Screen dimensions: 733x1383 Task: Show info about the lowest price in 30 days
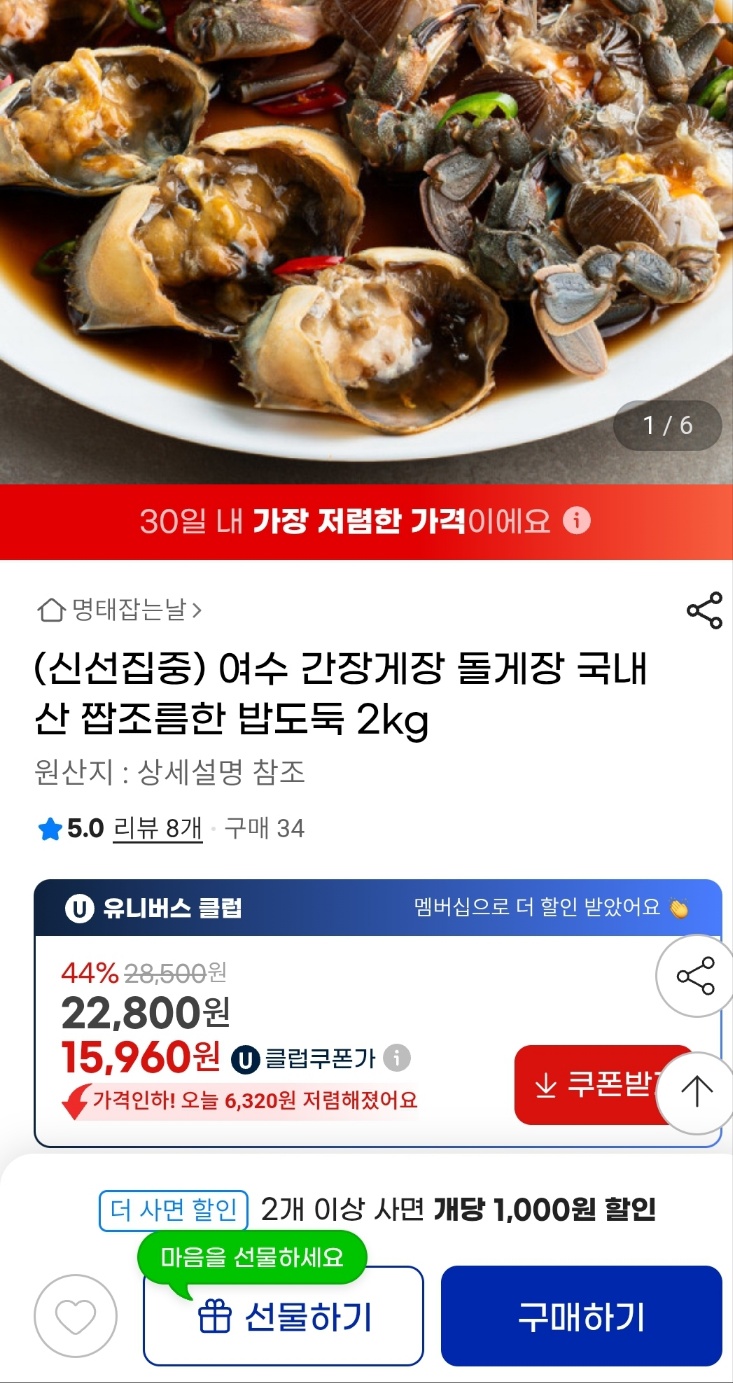[x=577, y=521]
